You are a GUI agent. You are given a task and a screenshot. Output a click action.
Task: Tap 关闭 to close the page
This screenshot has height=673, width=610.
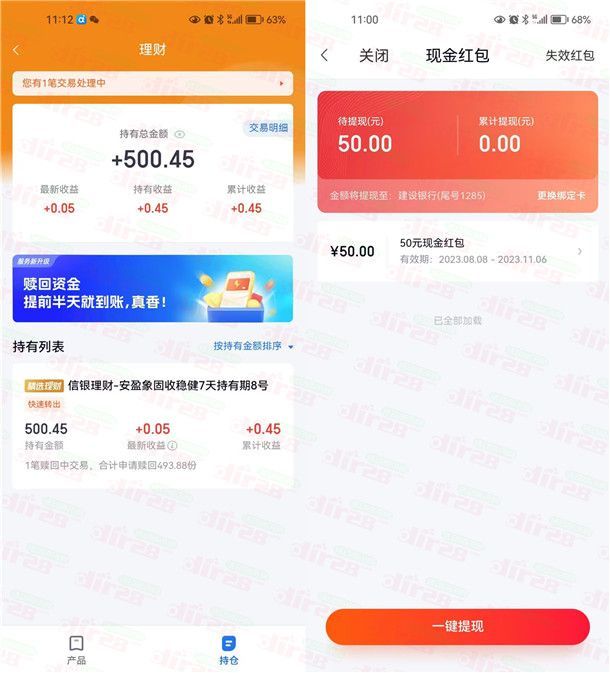point(373,56)
